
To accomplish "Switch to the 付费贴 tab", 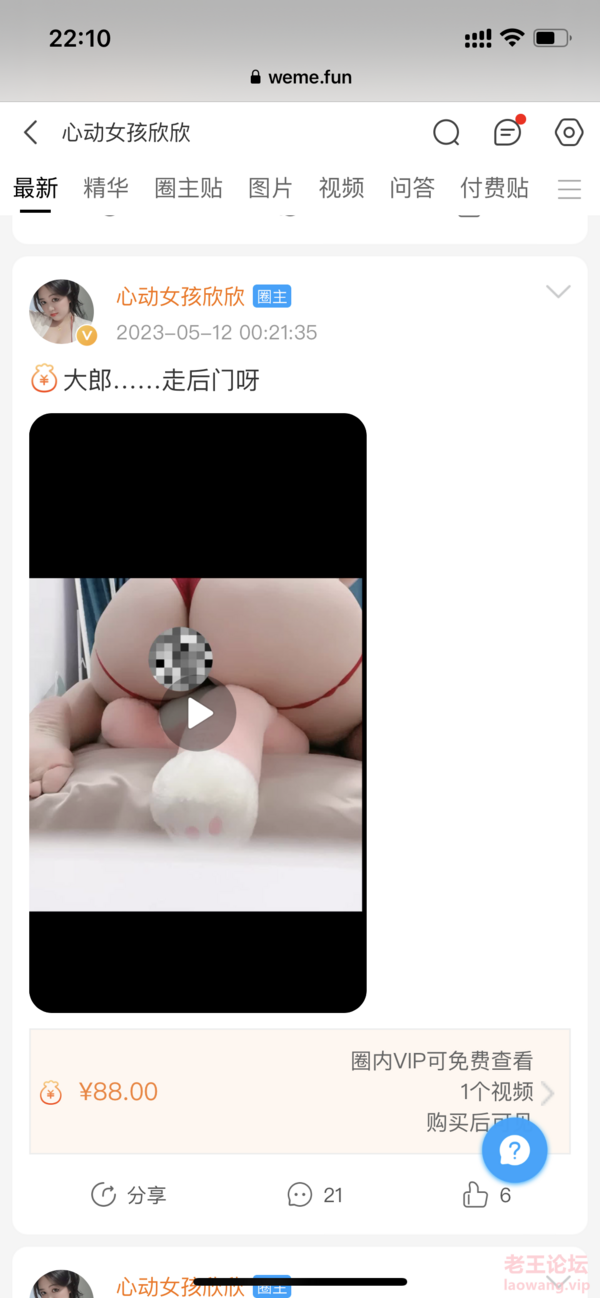I will click(x=494, y=188).
